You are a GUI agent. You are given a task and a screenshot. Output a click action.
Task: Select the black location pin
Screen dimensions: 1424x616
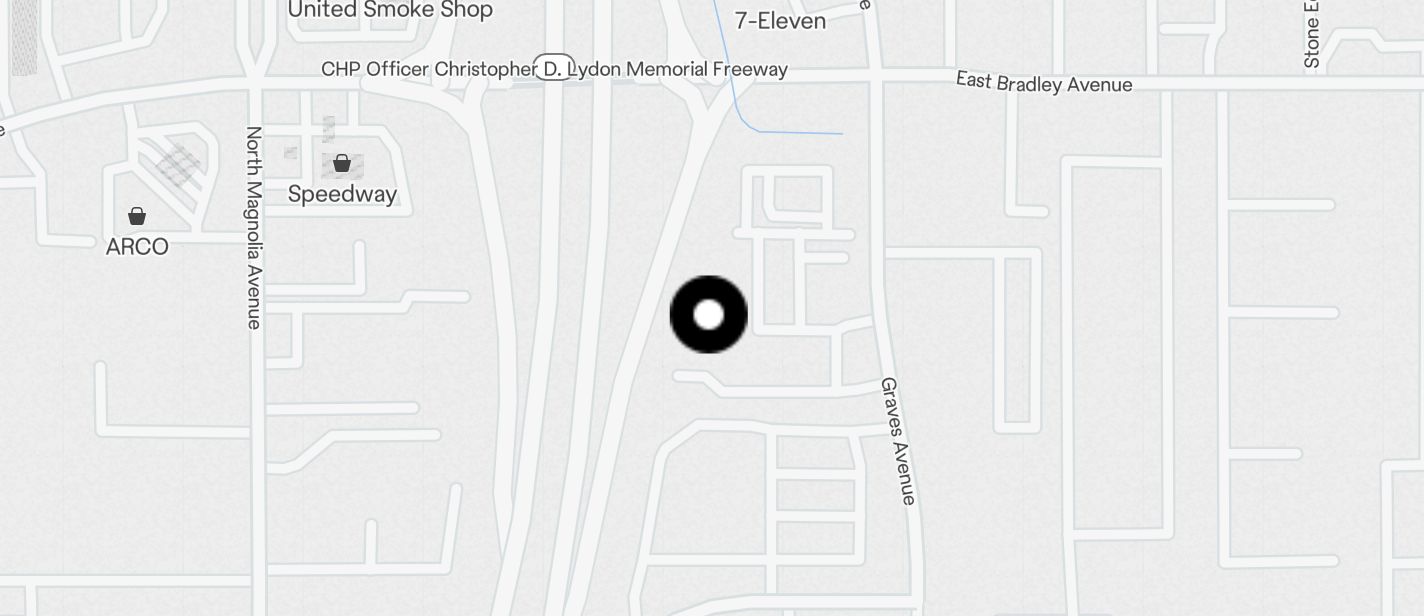(x=708, y=314)
